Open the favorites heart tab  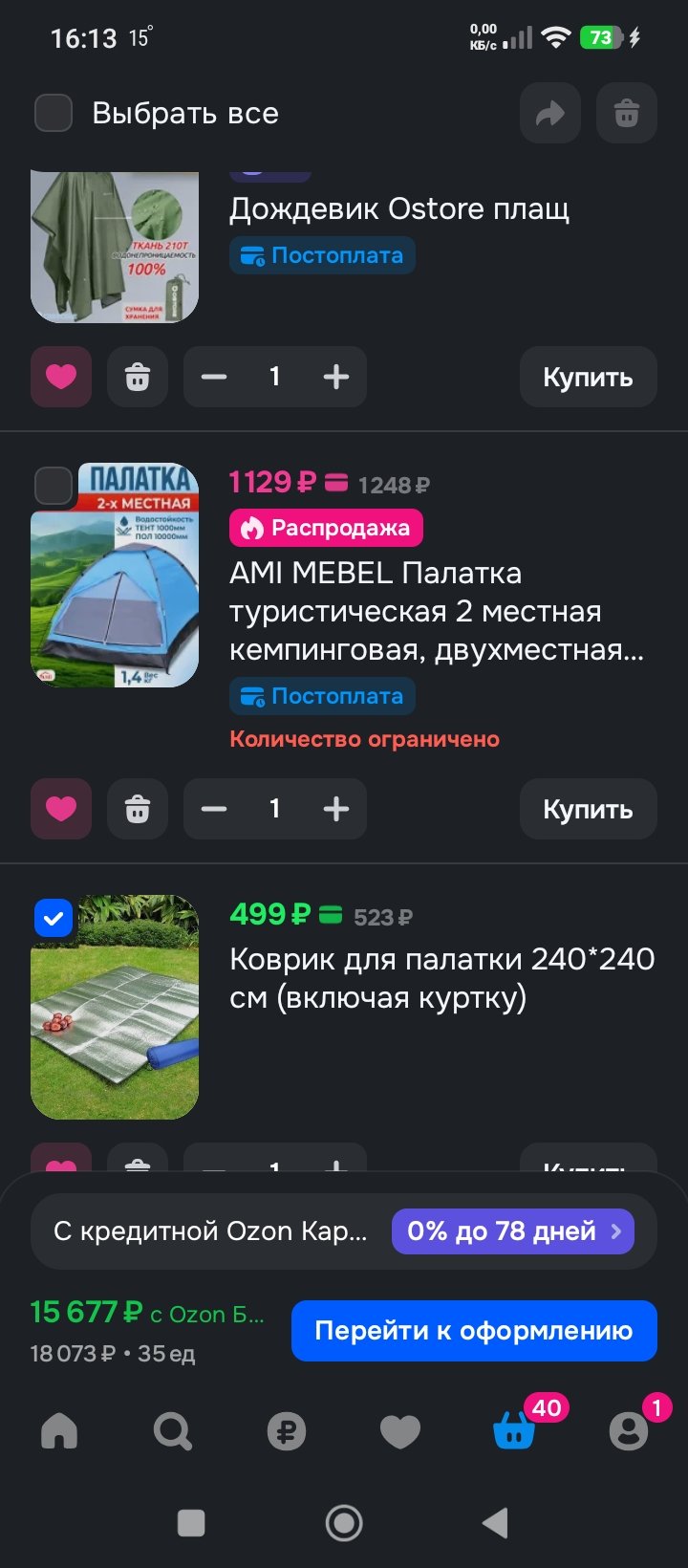[x=399, y=1431]
